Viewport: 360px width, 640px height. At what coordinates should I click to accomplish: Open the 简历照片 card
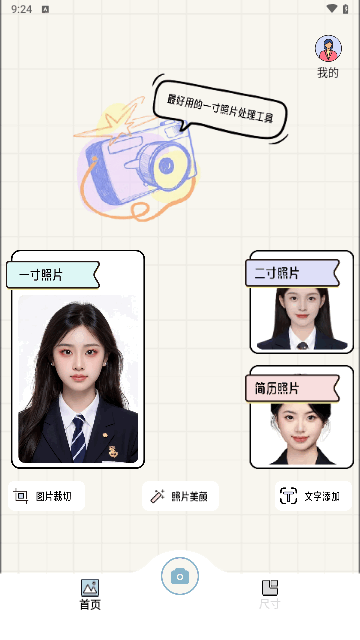(x=301, y=417)
